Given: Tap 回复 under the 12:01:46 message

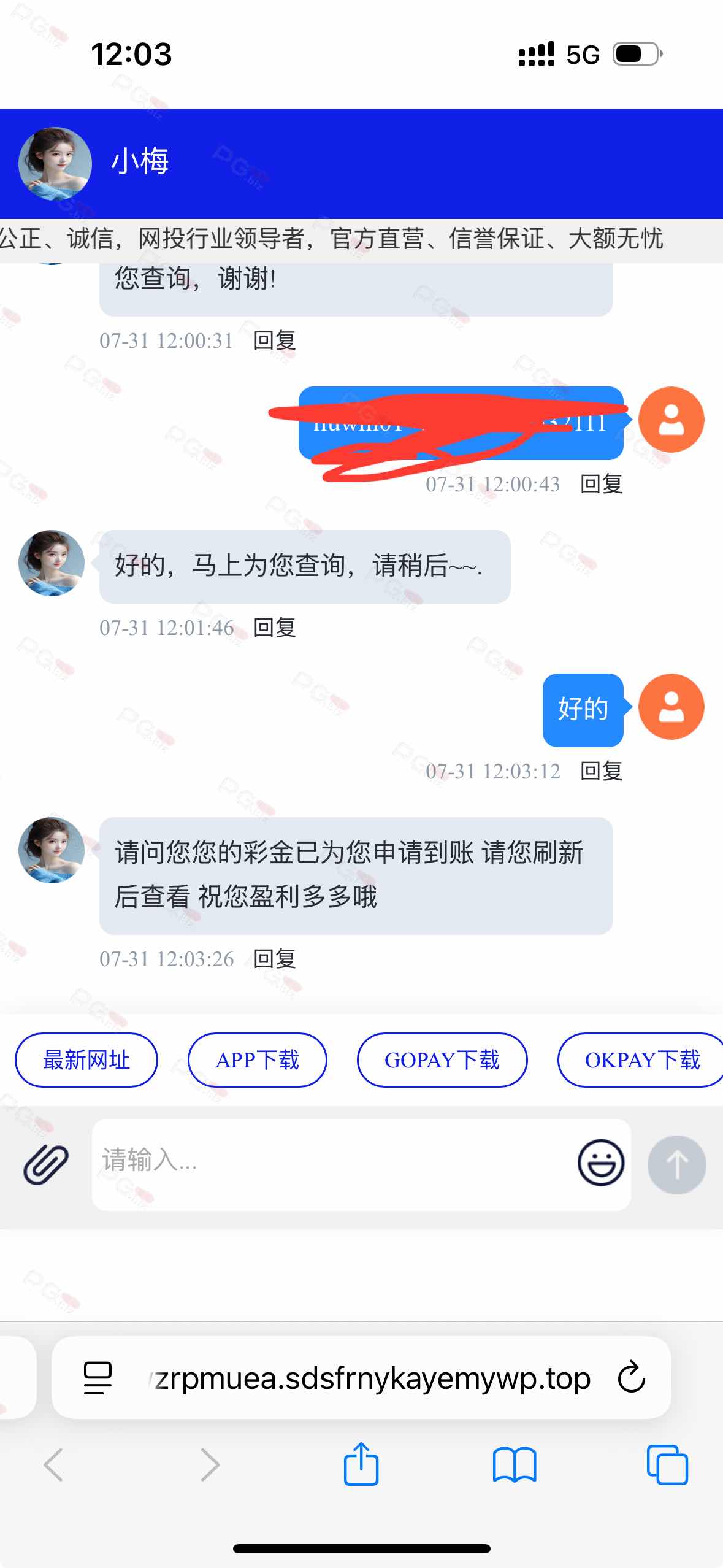Looking at the screenshot, I should [x=275, y=628].
